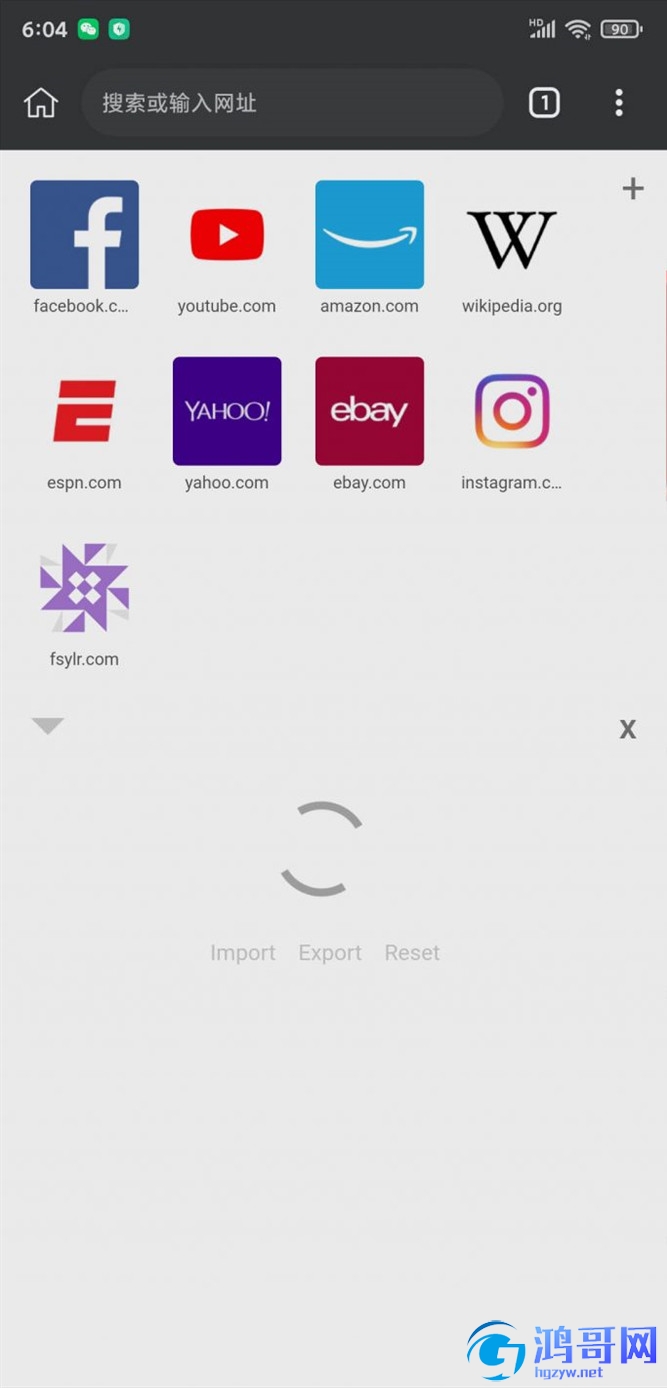
Task: Add a new shortcut with plus icon
Action: [x=633, y=189]
